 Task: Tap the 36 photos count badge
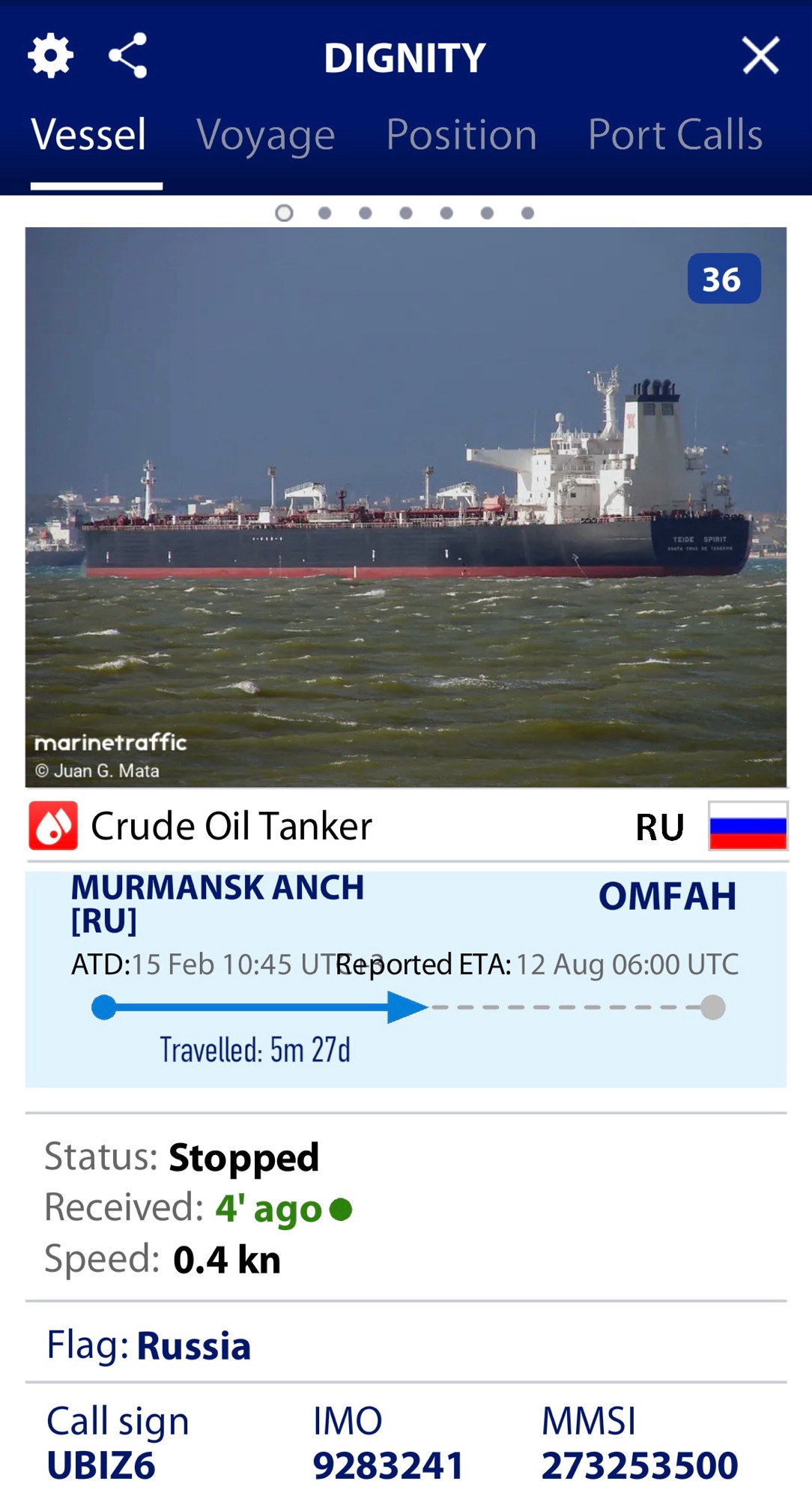pyautogui.click(x=724, y=279)
